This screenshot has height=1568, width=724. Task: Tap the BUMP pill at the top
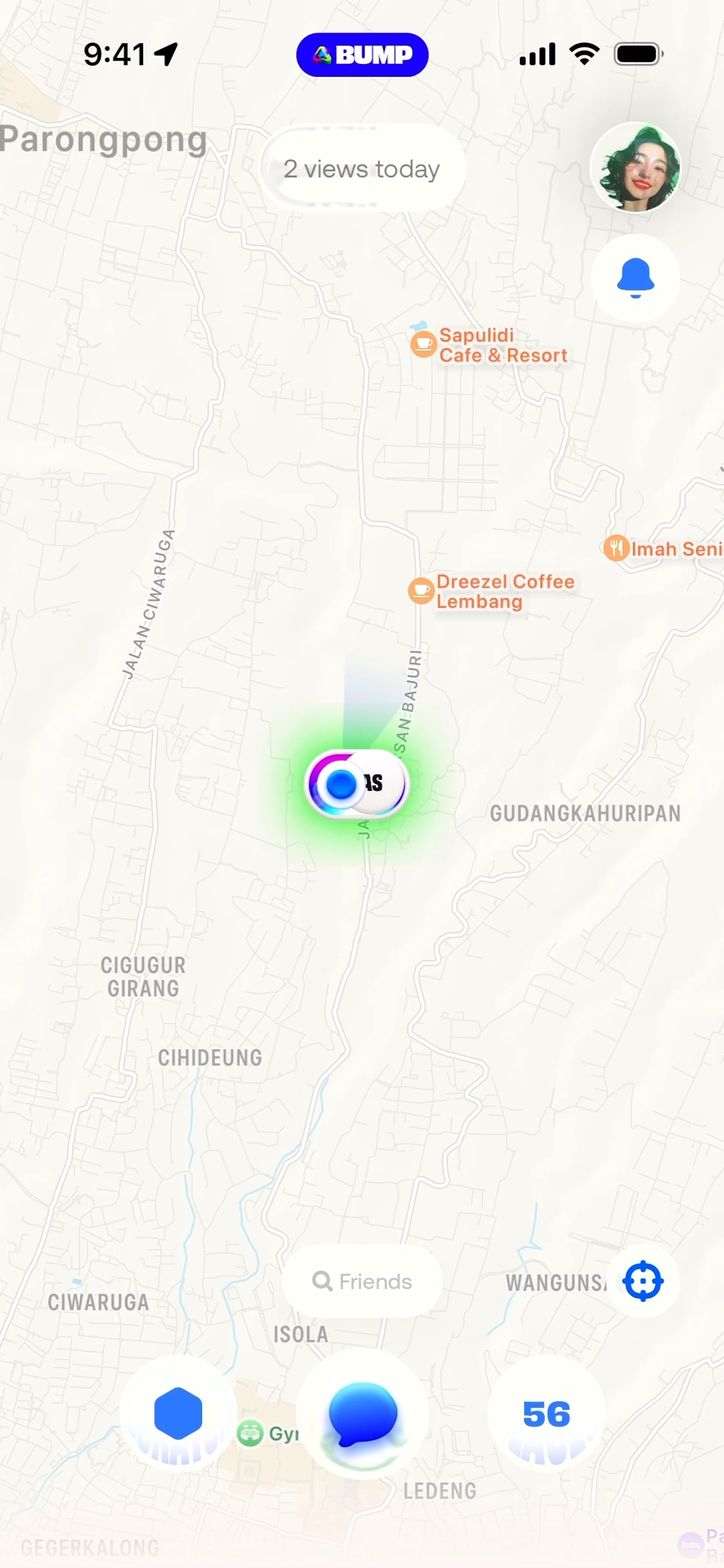click(362, 55)
